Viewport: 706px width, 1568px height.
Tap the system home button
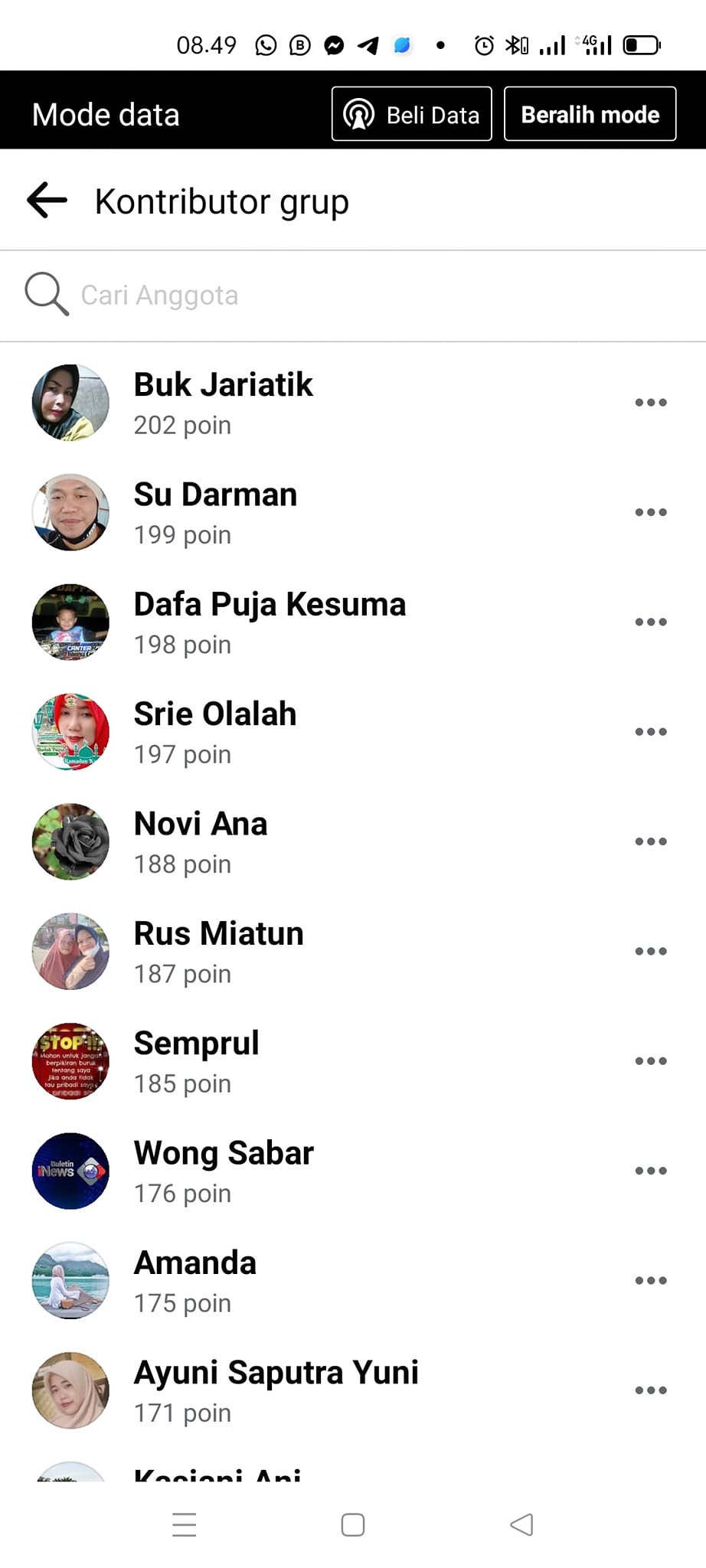353,1524
